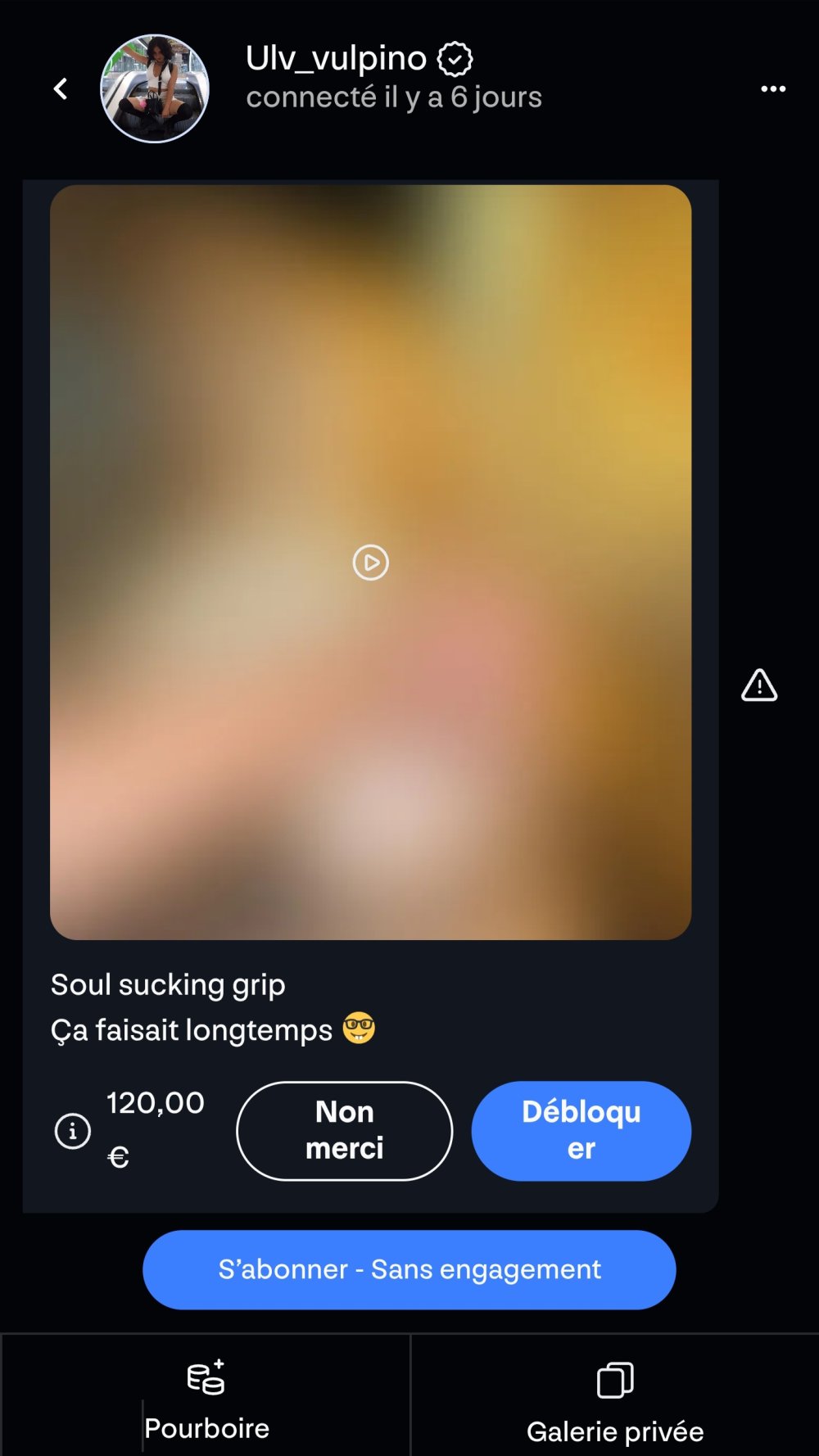This screenshot has width=819, height=1456.
Task: Open Ulv_vulpino's profile picture
Action: tap(154, 88)
